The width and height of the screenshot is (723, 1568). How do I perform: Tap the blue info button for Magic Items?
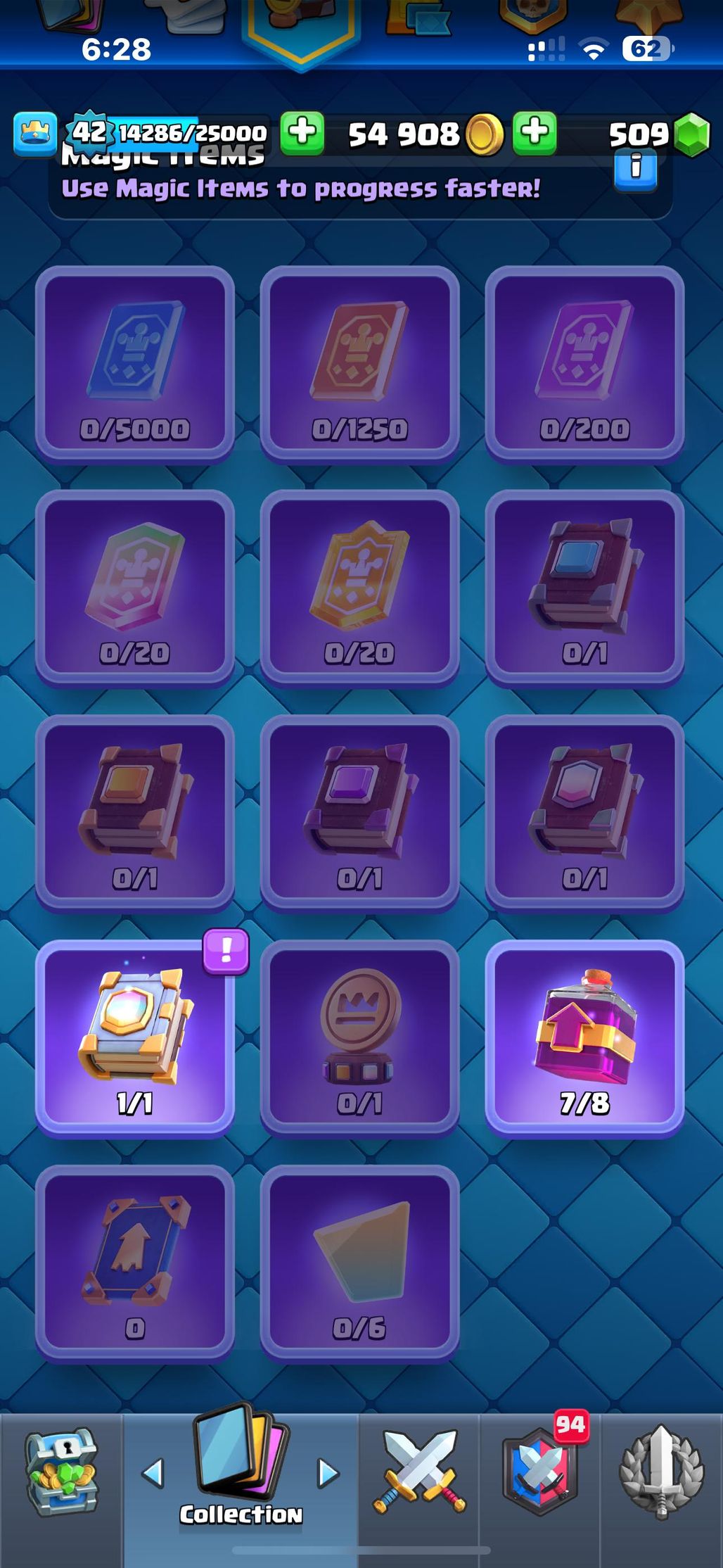(636, 170)
